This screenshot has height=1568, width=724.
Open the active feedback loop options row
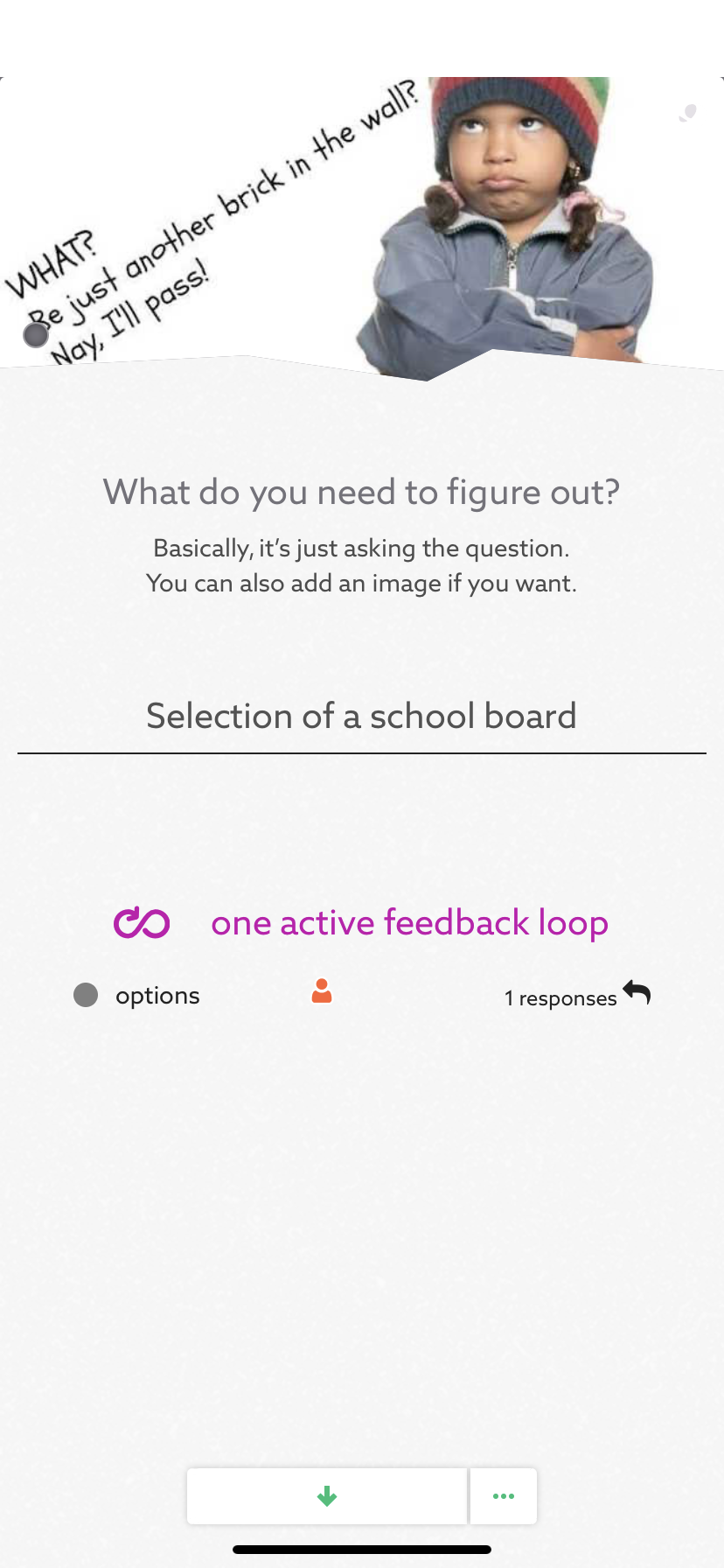coord(157,996)
